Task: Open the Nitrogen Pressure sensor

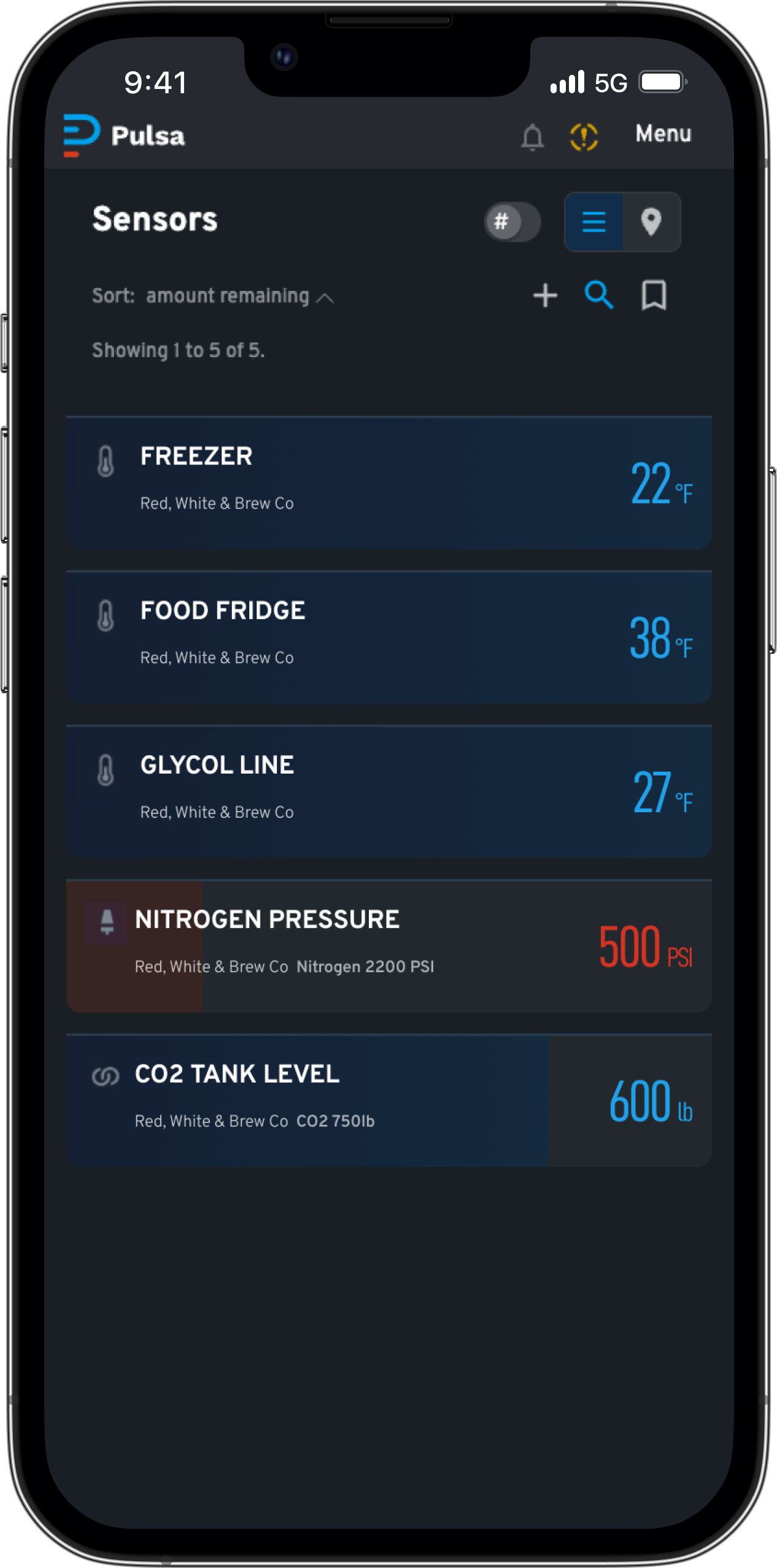Action: (388, 947)
